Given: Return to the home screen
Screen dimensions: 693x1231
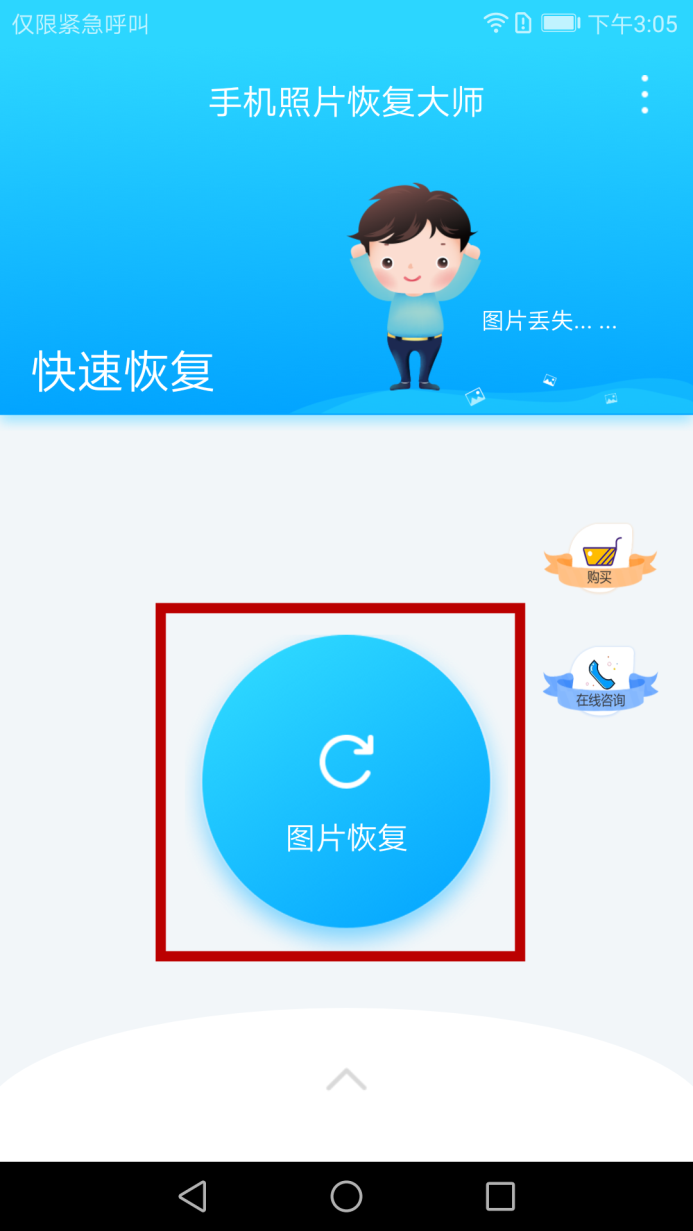Looking at the screenshot, I should point(346,1196).
